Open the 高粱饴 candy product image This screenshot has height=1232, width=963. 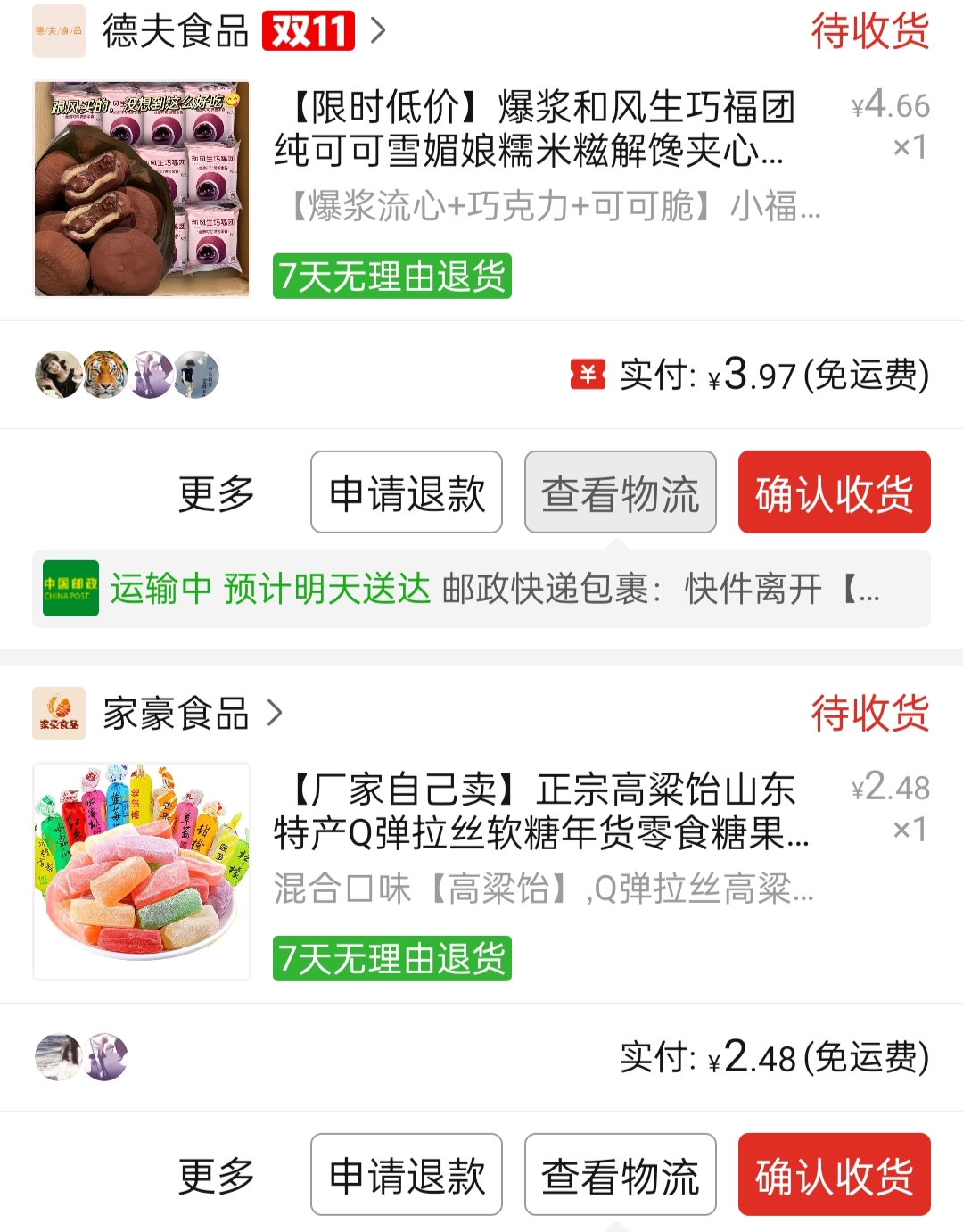click(x=142, y=871)
